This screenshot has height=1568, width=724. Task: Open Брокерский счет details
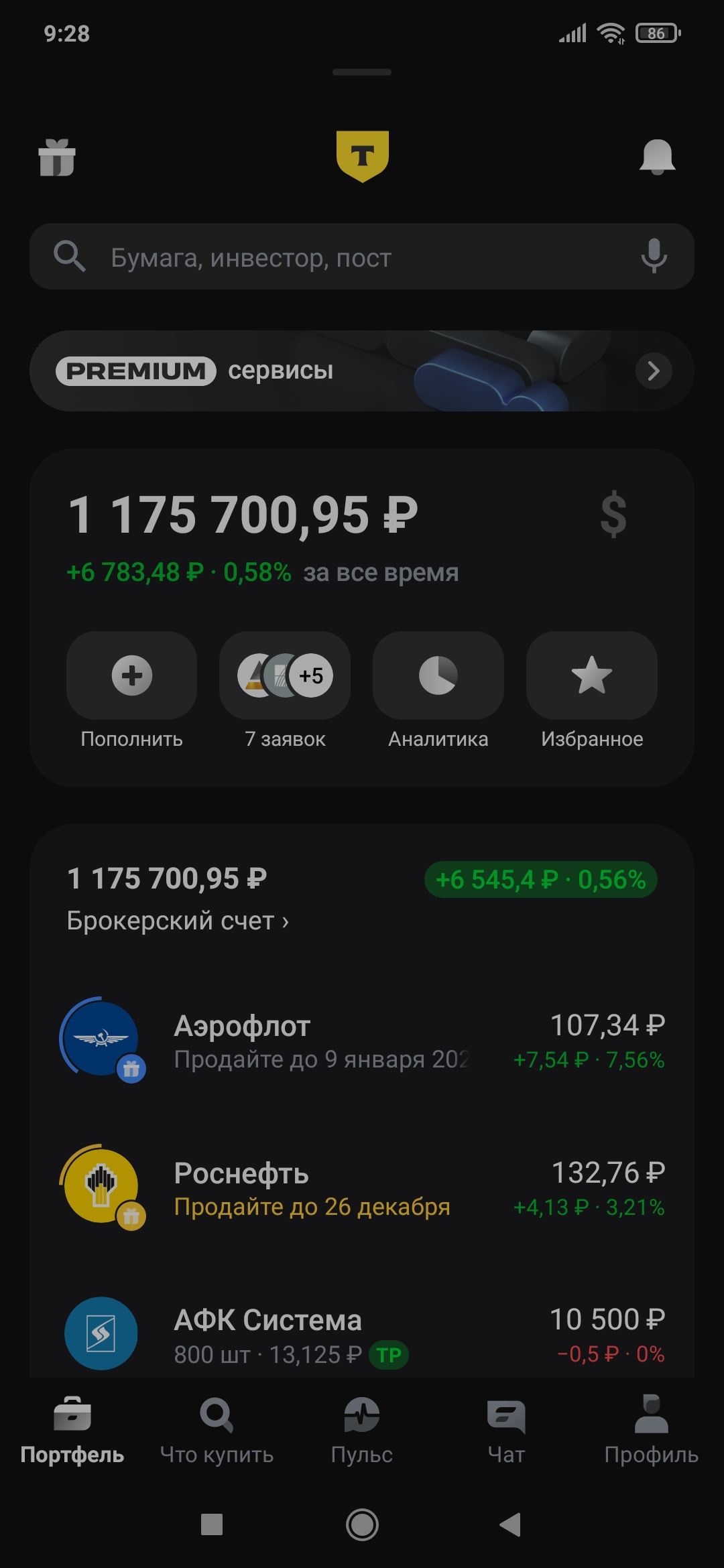(178, 921)
